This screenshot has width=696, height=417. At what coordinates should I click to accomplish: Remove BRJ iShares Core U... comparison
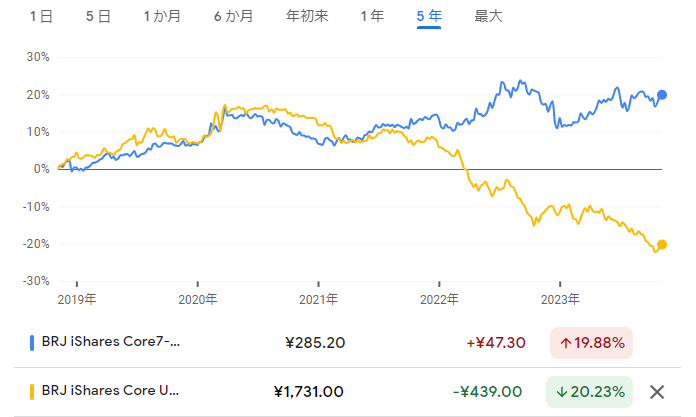point(657,392)
